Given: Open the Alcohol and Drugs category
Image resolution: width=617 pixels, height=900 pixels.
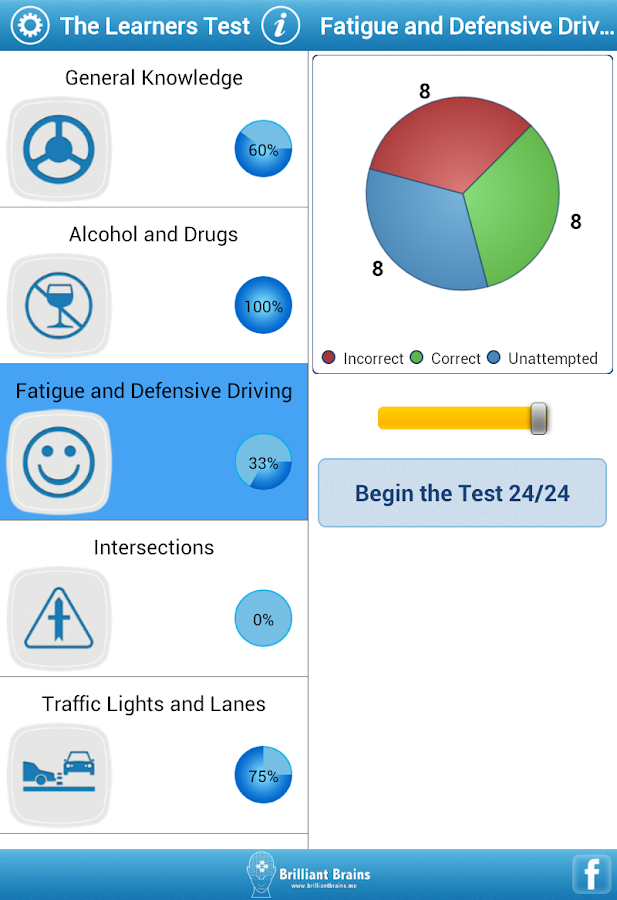Looking at the screenshot, I should 154,287.
